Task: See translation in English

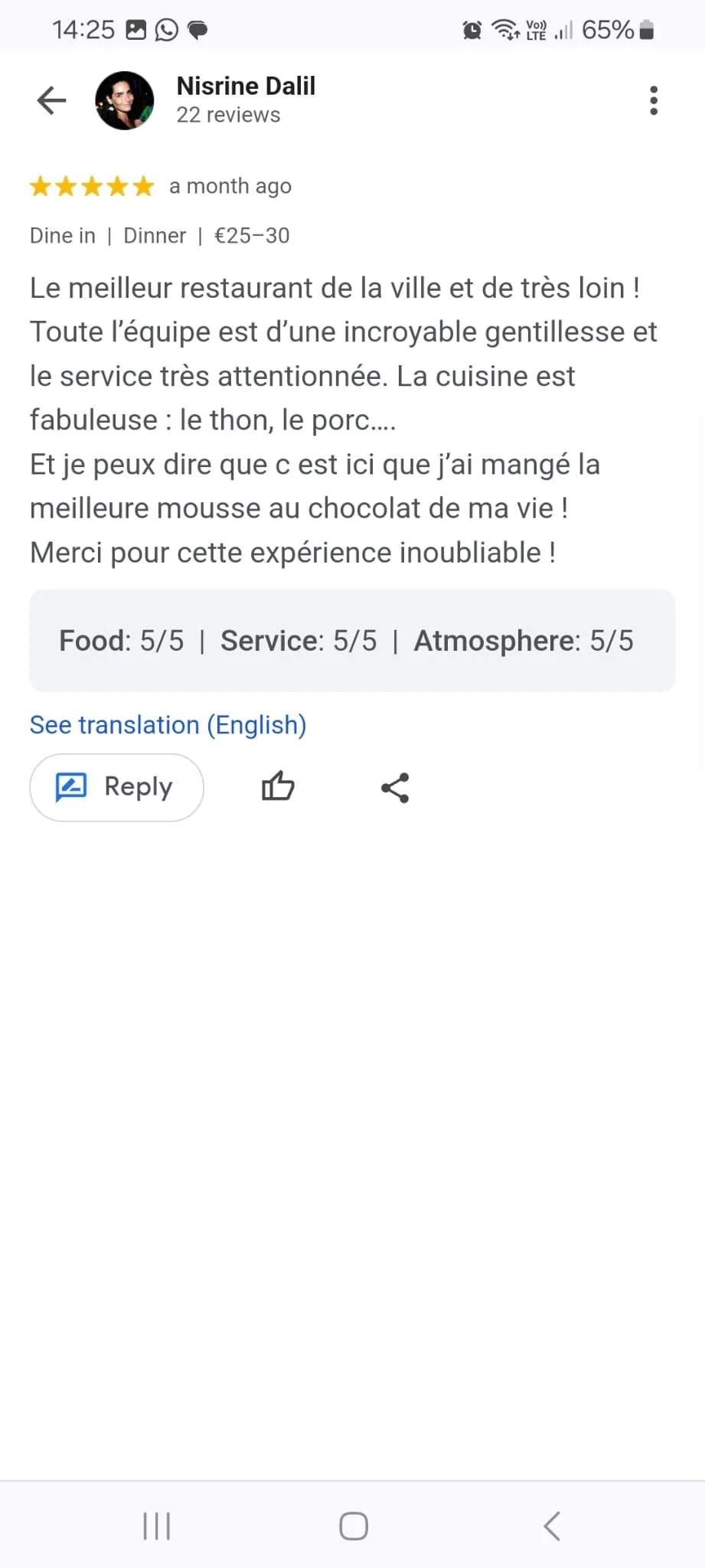Action: tap(168, 724)
